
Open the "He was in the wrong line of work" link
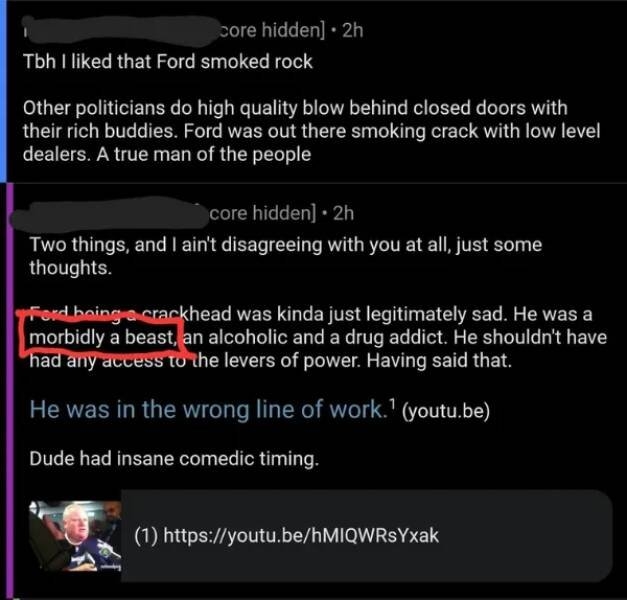point(207,409)
